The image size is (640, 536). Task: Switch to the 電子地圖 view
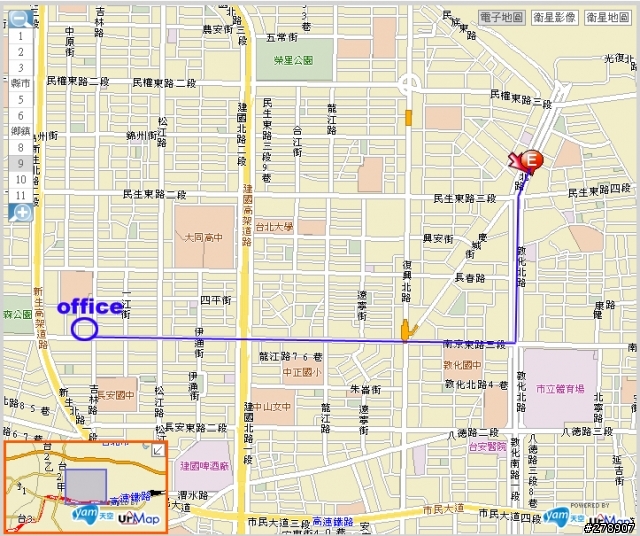[502, 17]
